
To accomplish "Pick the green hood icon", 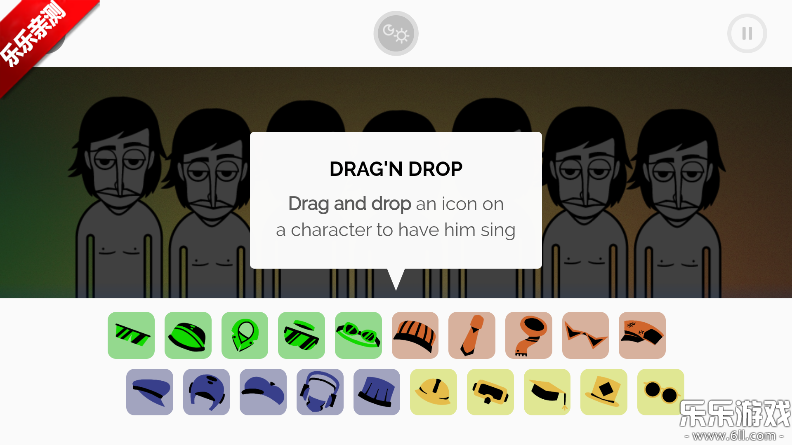I will coord(245,336).
